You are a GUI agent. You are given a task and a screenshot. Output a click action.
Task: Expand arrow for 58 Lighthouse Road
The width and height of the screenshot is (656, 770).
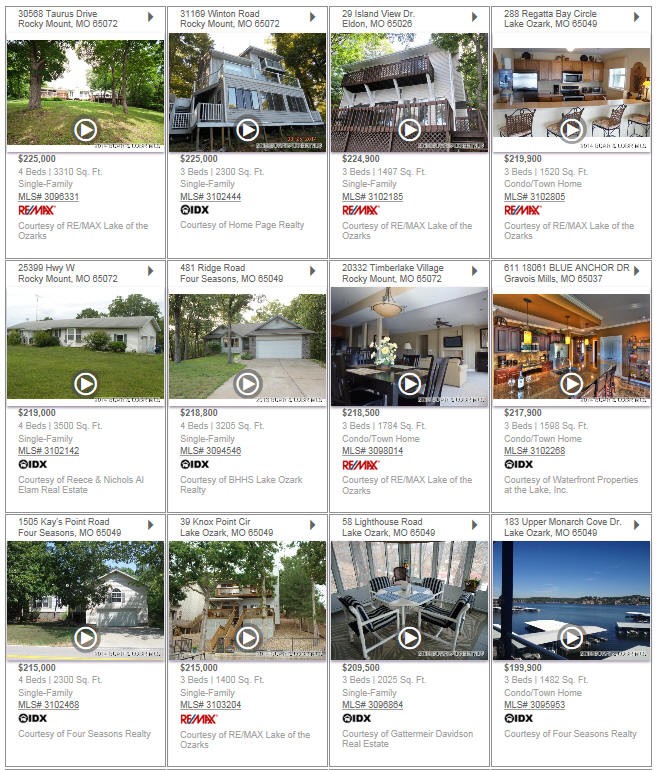point(474,525)
